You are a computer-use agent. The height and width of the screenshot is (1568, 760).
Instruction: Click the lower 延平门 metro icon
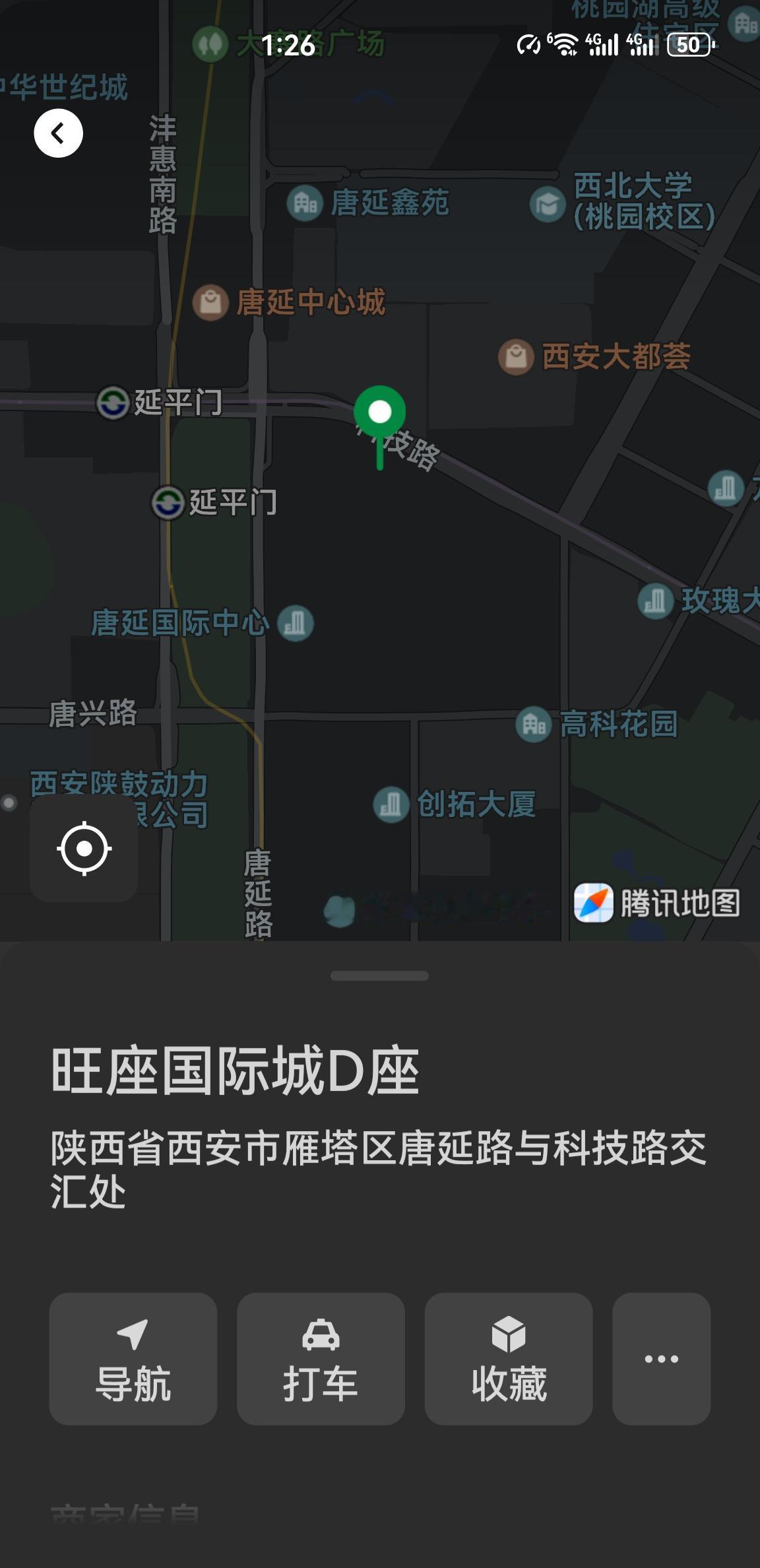tap(168, 503)
